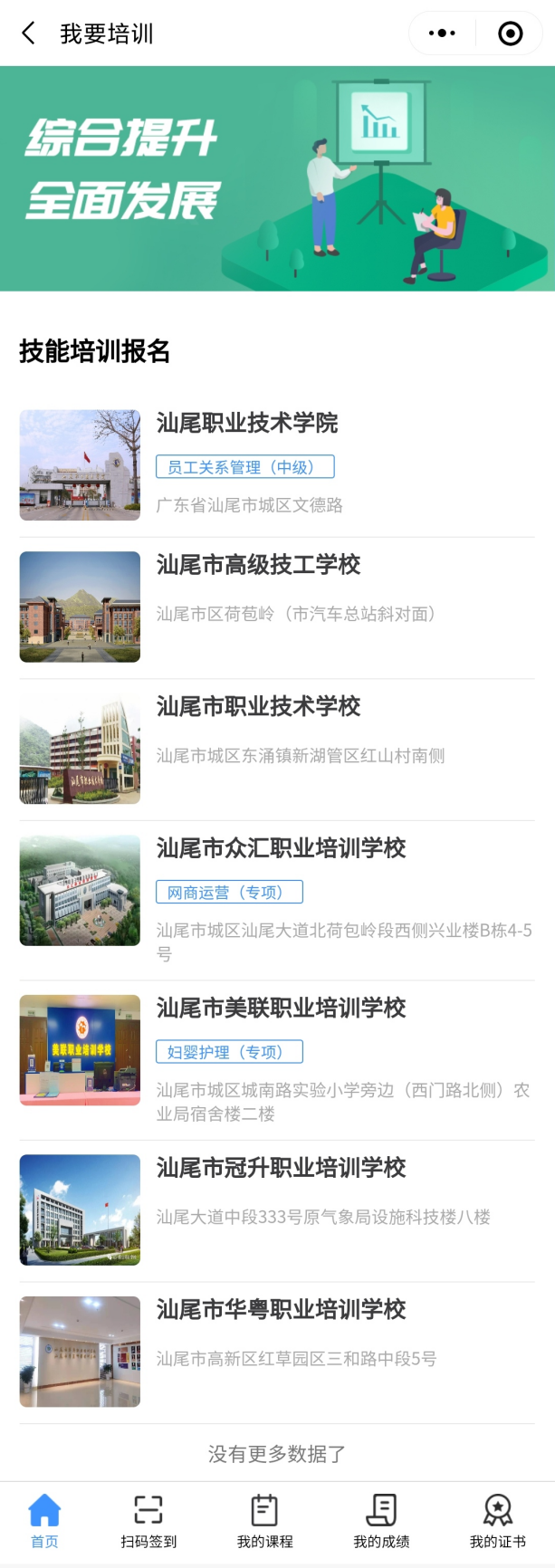
Task: Switch to 我的成绩 tab
Action: pos(381,1521)
